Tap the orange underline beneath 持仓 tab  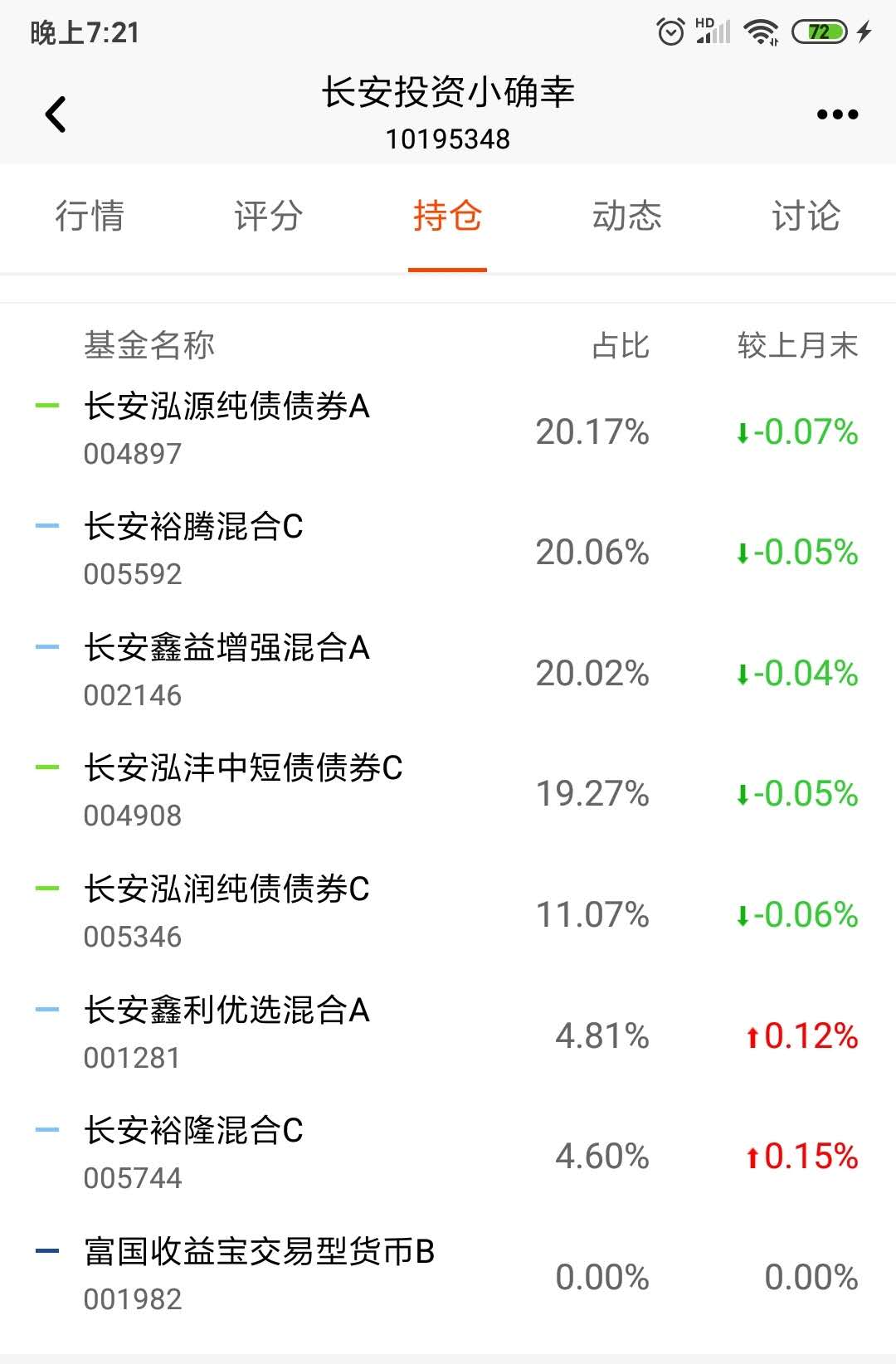448,269
